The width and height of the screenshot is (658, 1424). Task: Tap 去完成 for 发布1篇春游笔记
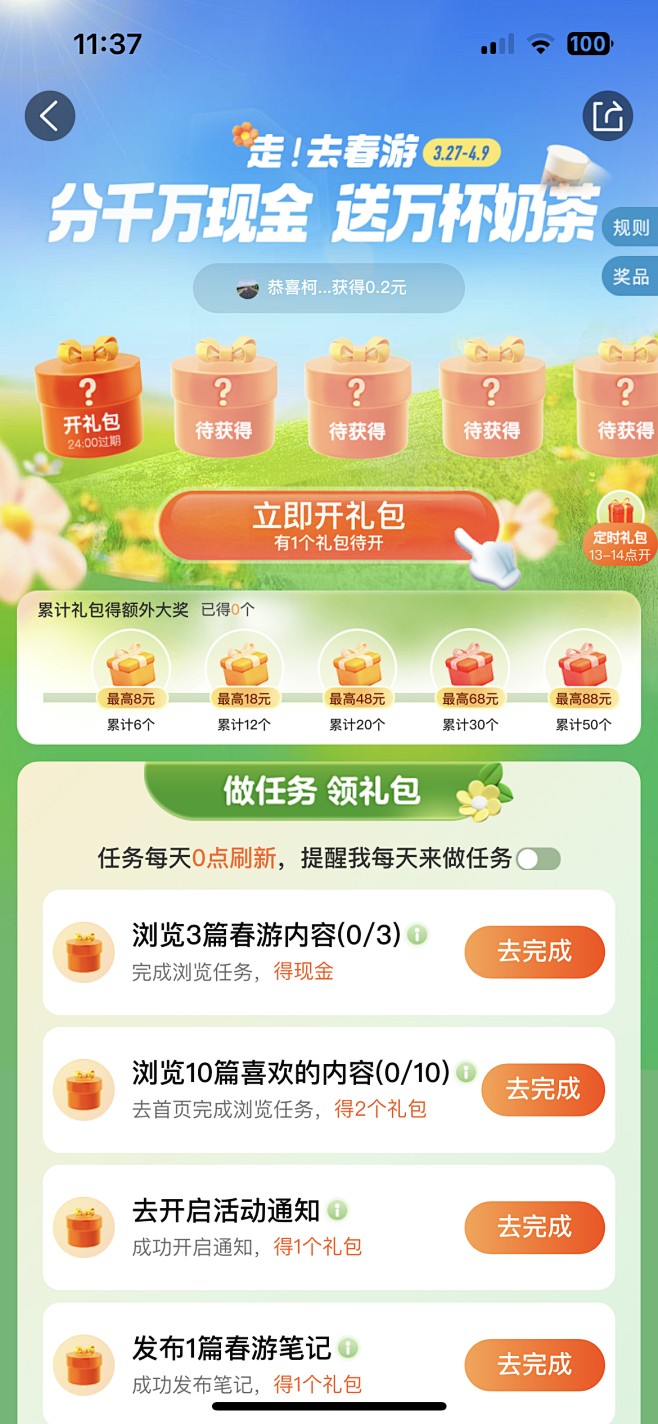[x=534, y=1365]
